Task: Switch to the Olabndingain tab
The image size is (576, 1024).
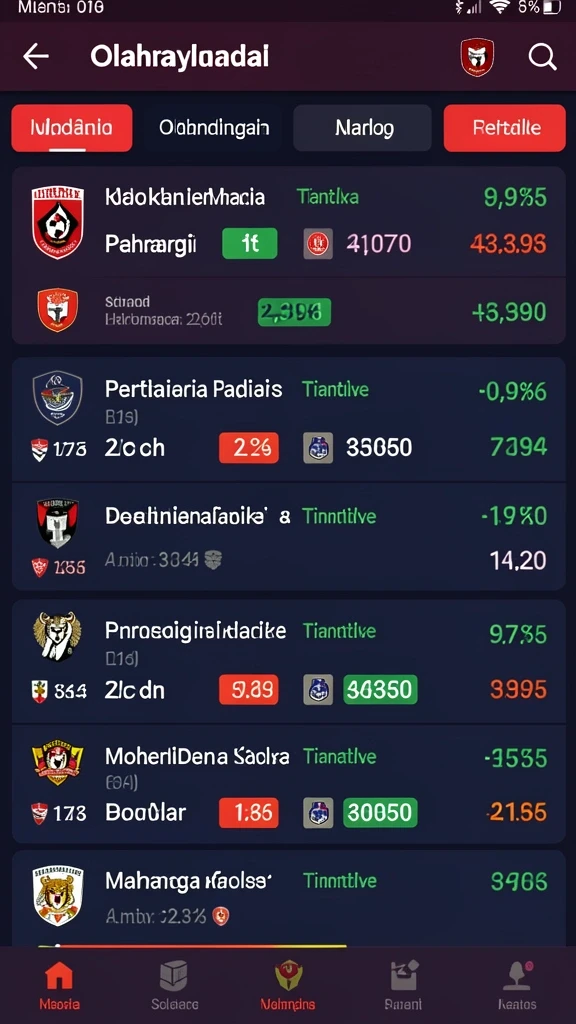Action: 214,128
